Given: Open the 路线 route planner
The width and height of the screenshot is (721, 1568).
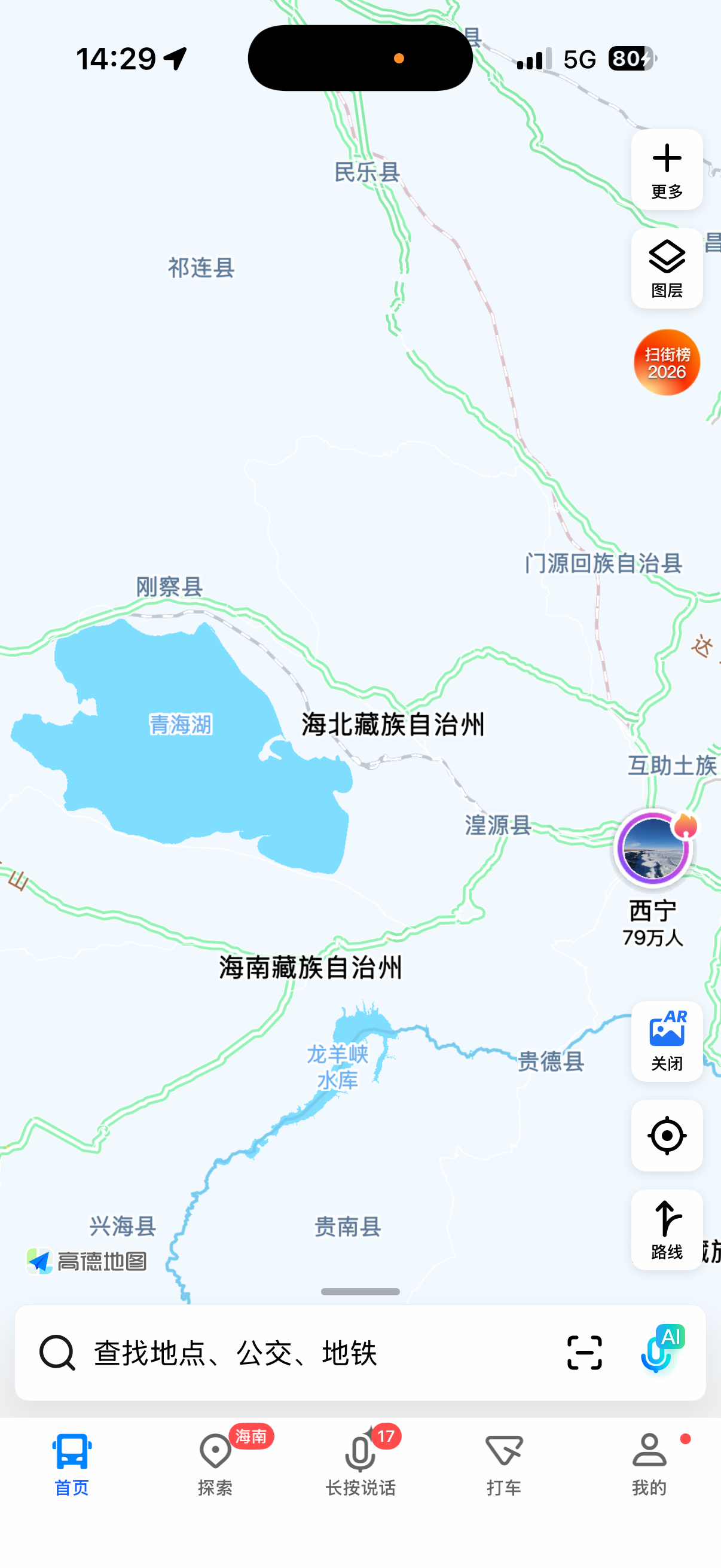Looking at the screenshot, I should pyautogui.click(x=666, y=1230).
